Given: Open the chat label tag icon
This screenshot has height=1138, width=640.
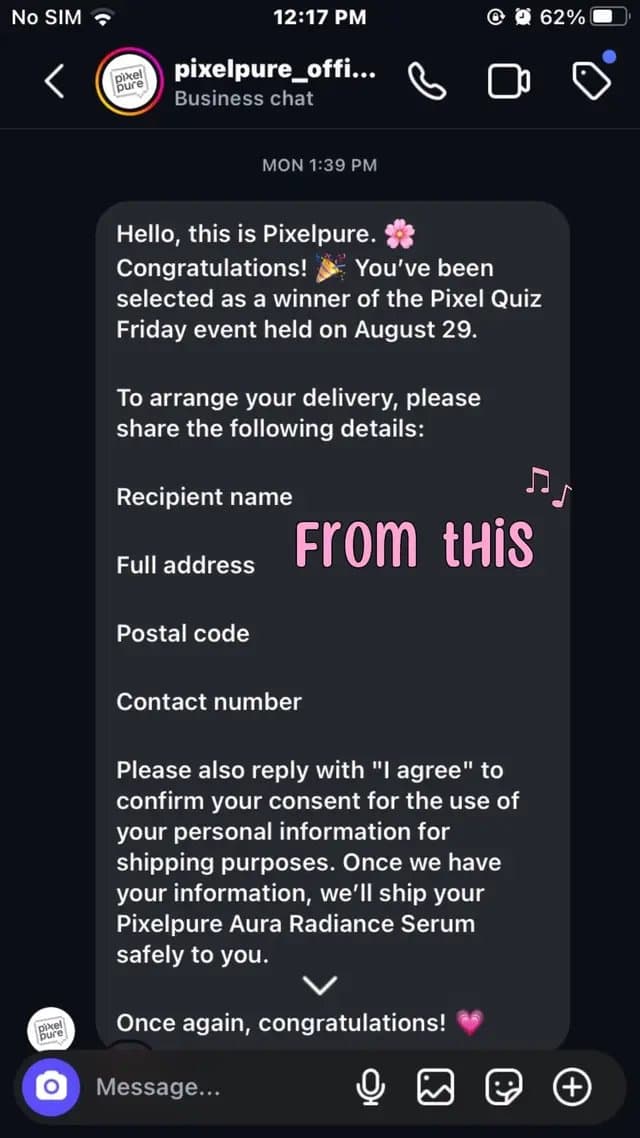Looking at the screenshot, I should click(592, 81).
